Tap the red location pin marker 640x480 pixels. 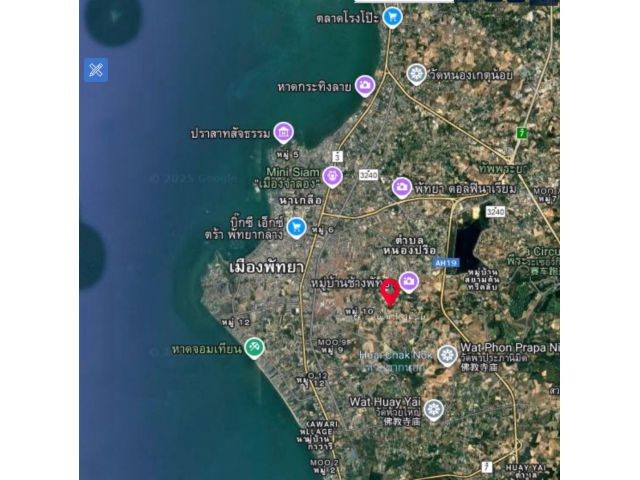(x=390, y=291)
